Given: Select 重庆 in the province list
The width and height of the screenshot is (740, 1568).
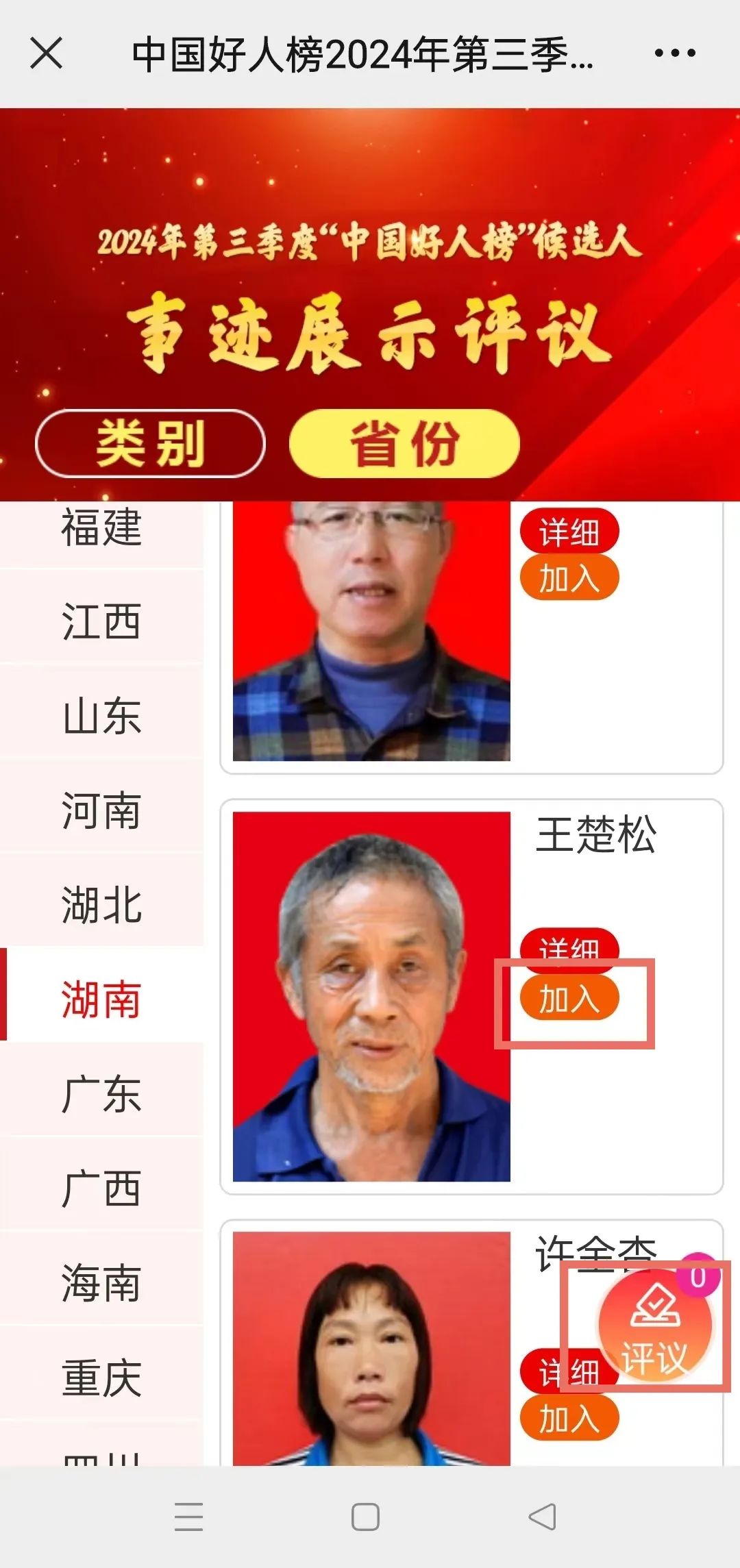Looking at the screenshot, I should point(101,1378).
